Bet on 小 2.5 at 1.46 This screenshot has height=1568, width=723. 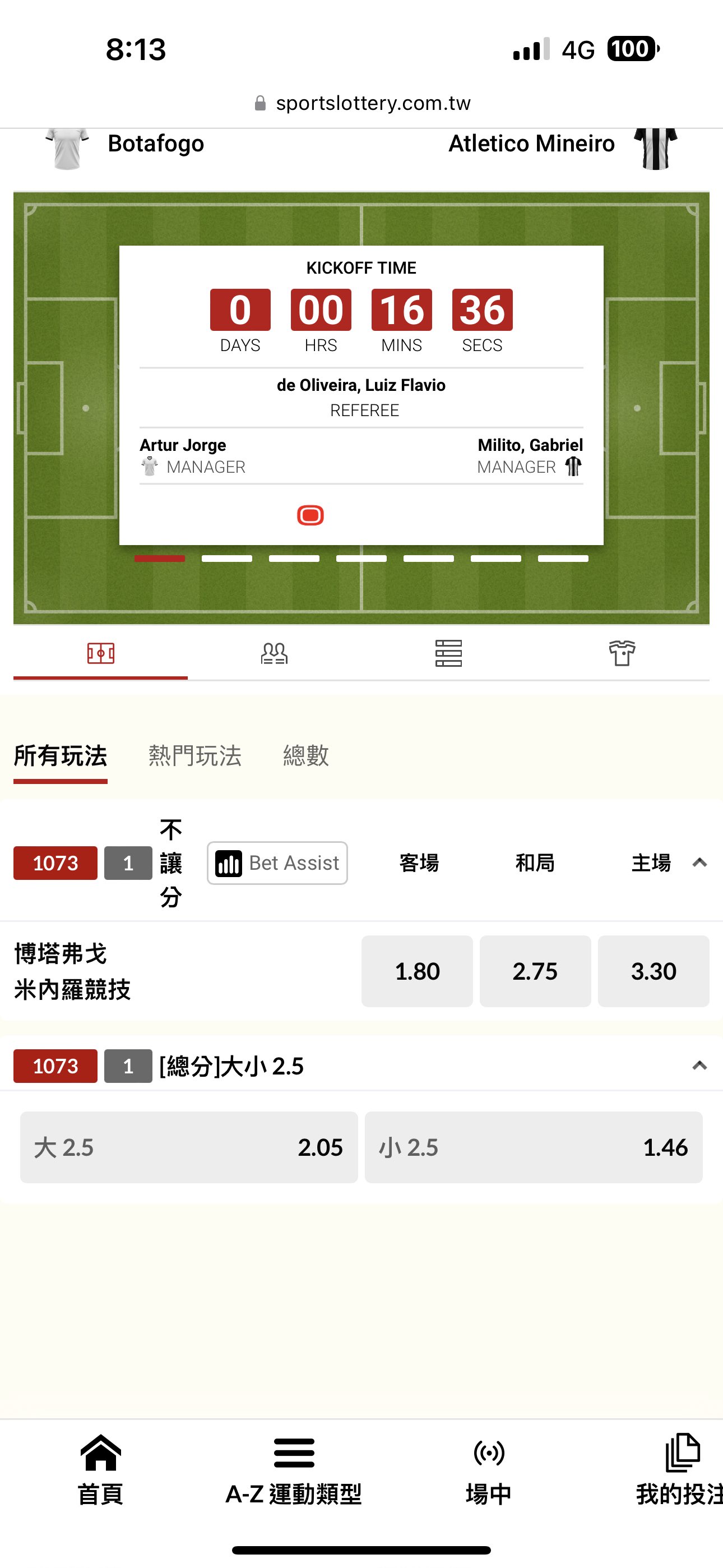[x=534, y=1148]
